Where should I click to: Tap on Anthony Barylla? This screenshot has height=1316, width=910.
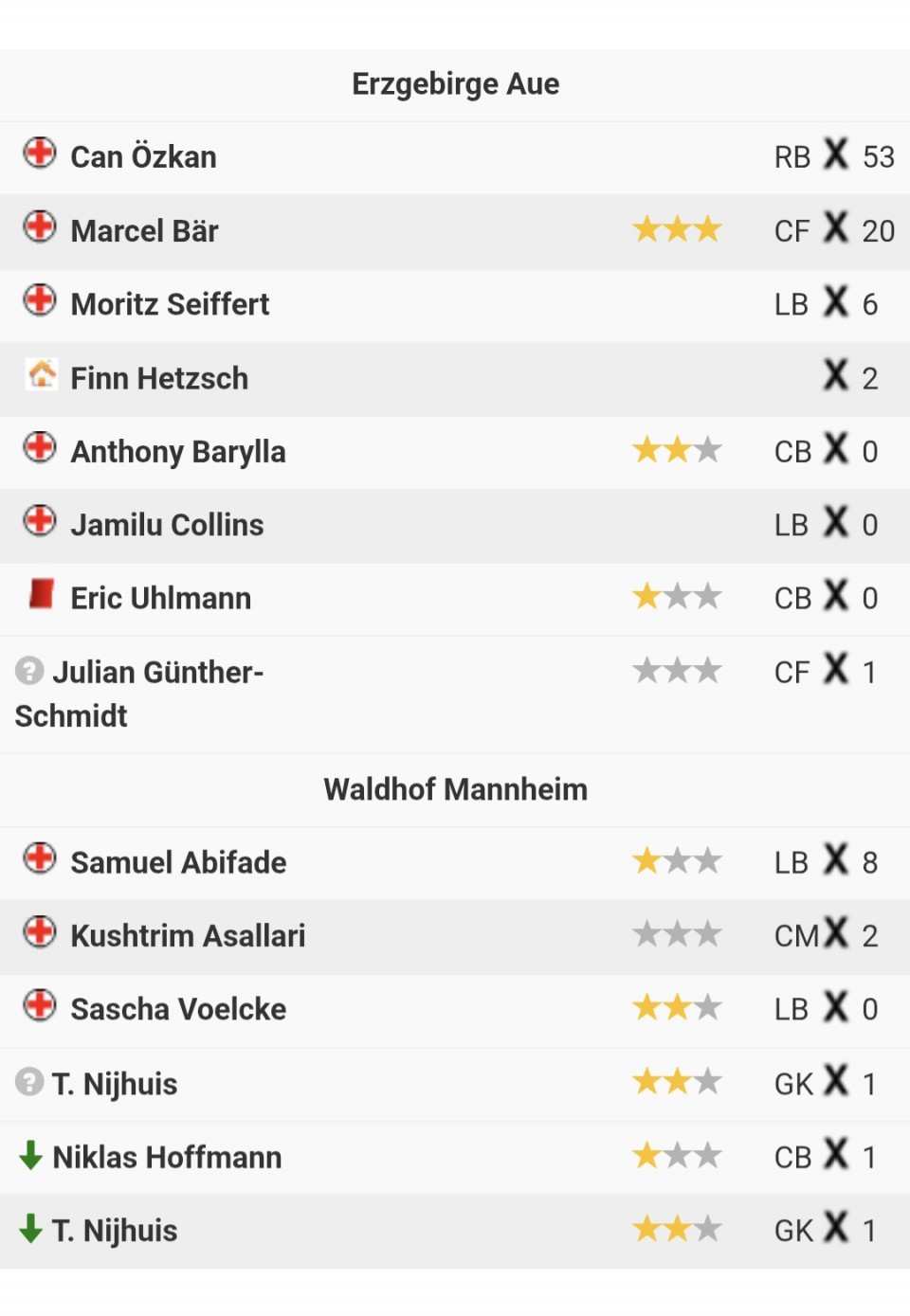coord(178,452)
